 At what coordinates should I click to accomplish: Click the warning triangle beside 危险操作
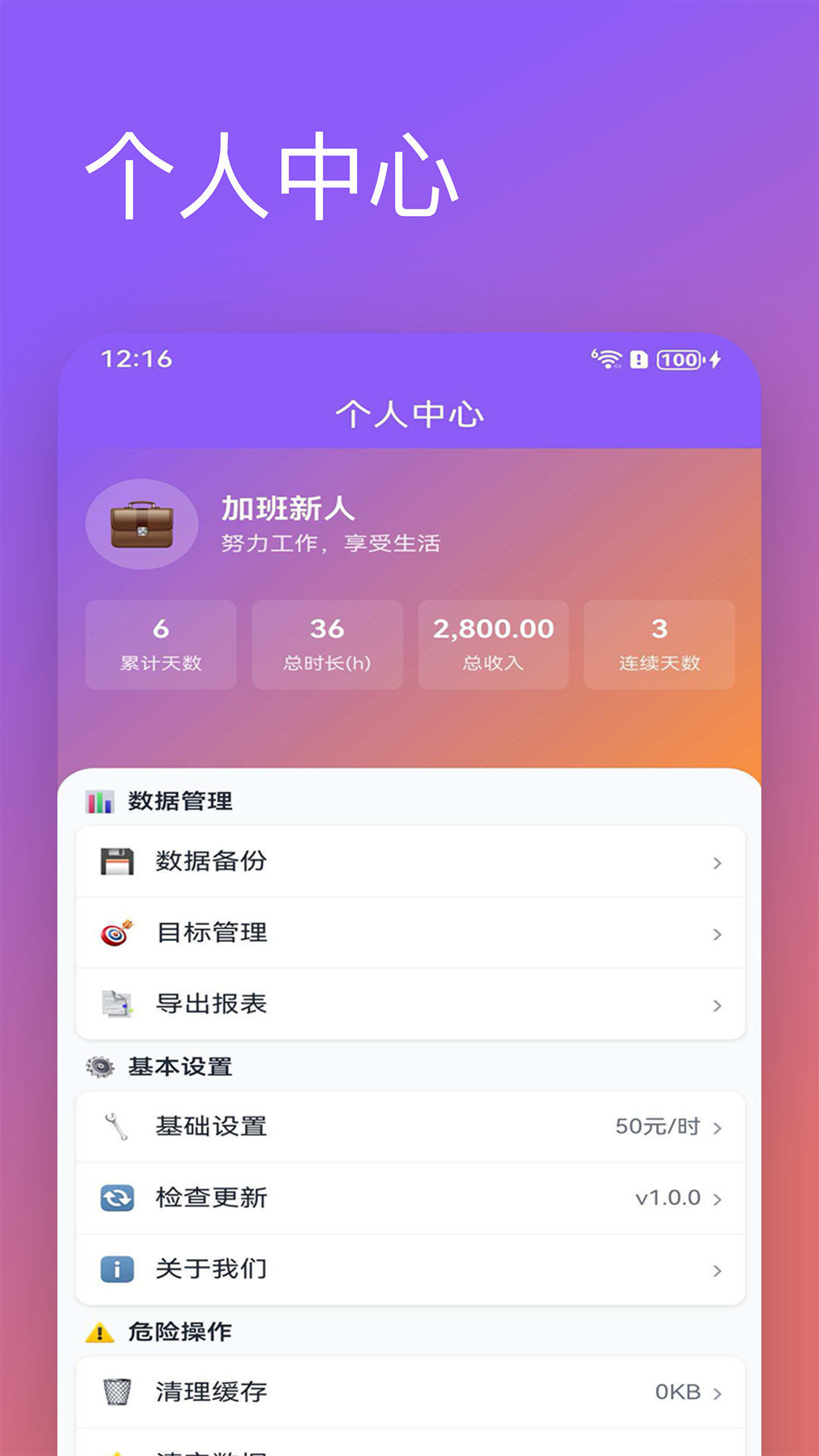99,1331
